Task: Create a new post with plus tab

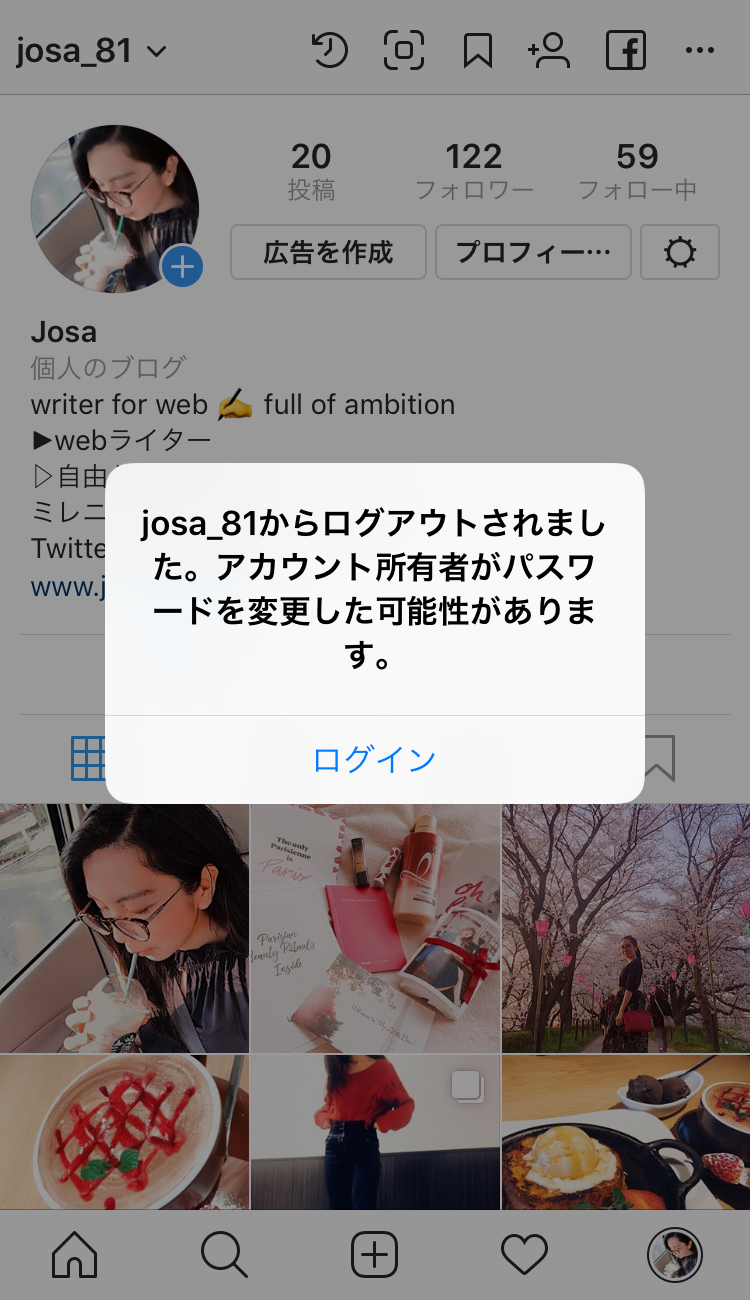Action: pyautogui.click(x=375, y=1254)
